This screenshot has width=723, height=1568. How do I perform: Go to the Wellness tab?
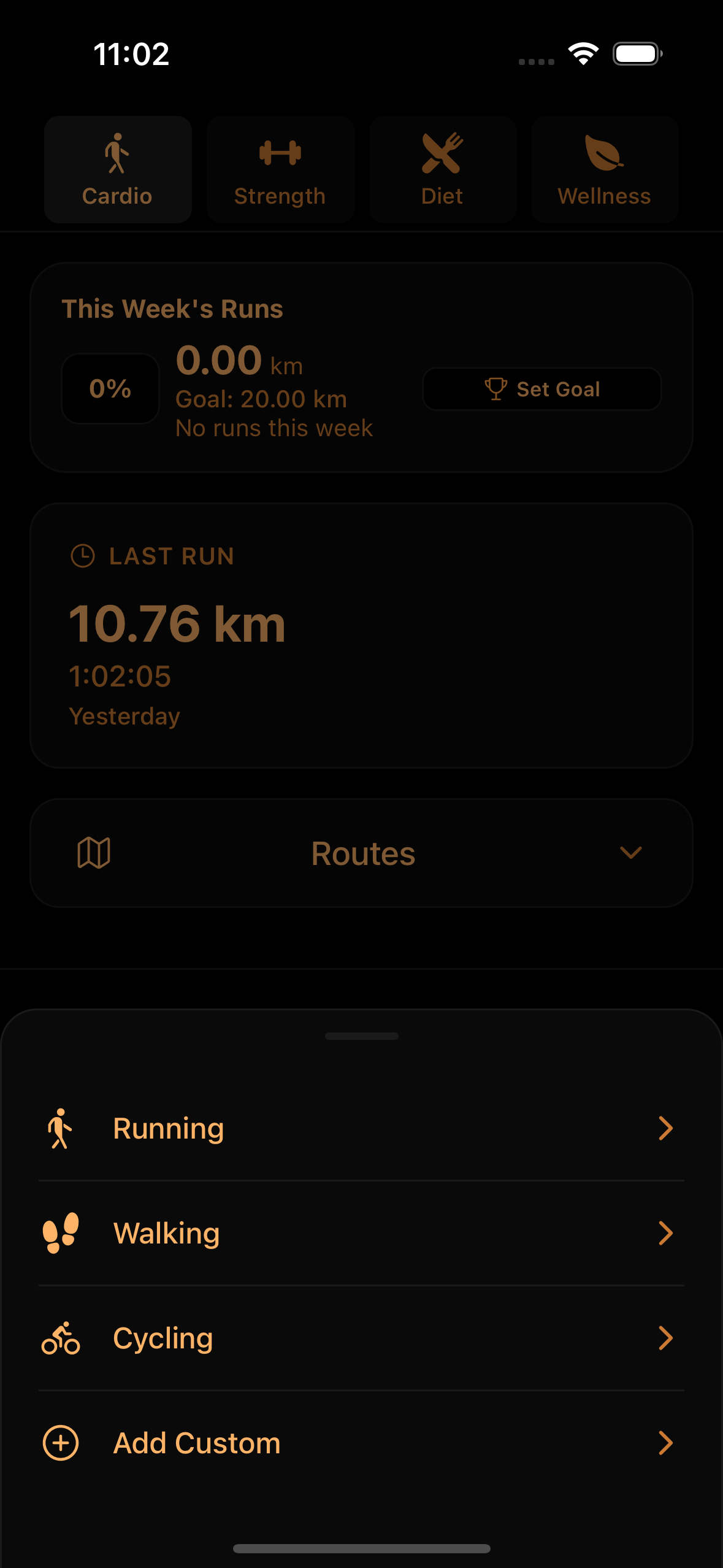[604, 169]
